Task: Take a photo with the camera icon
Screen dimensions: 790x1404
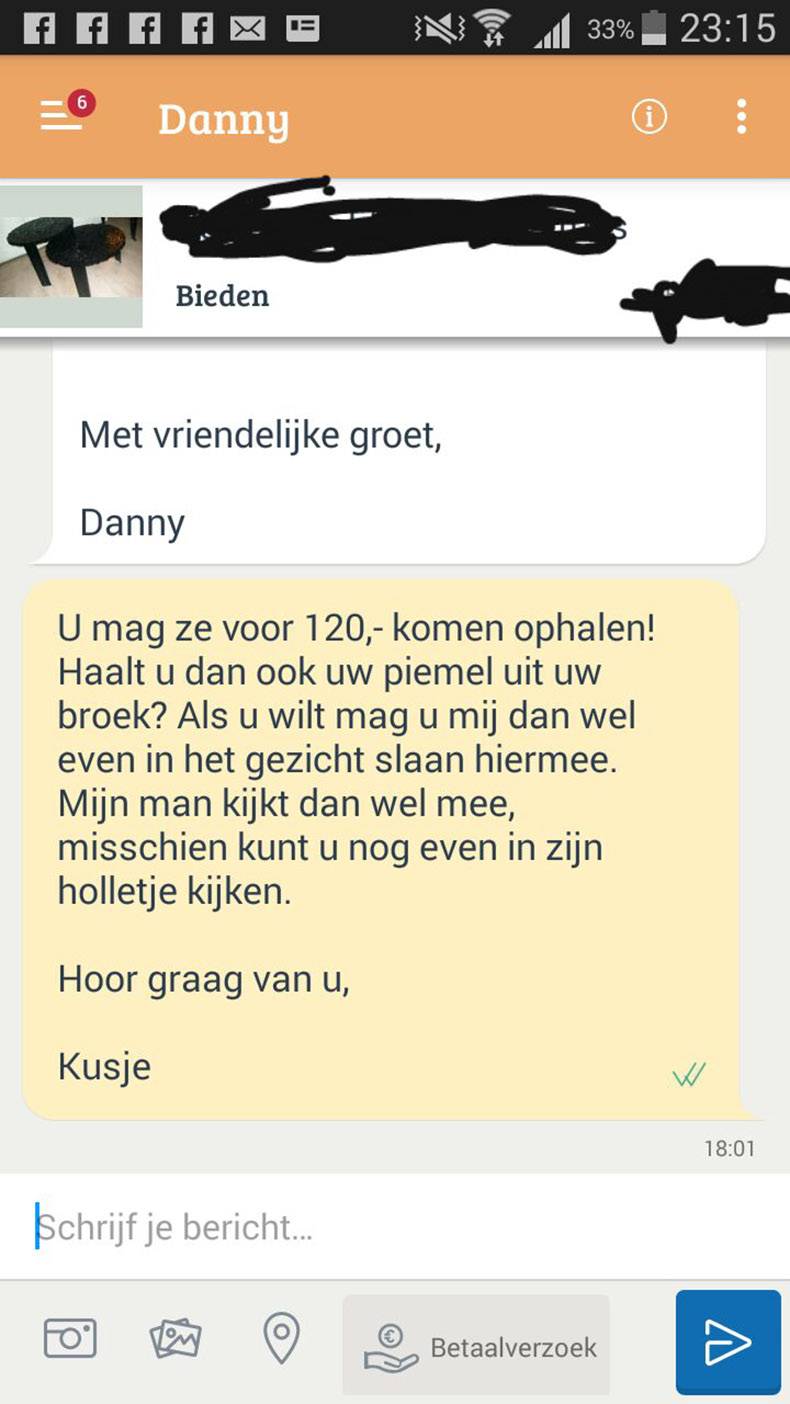Action: [70, 1338]
